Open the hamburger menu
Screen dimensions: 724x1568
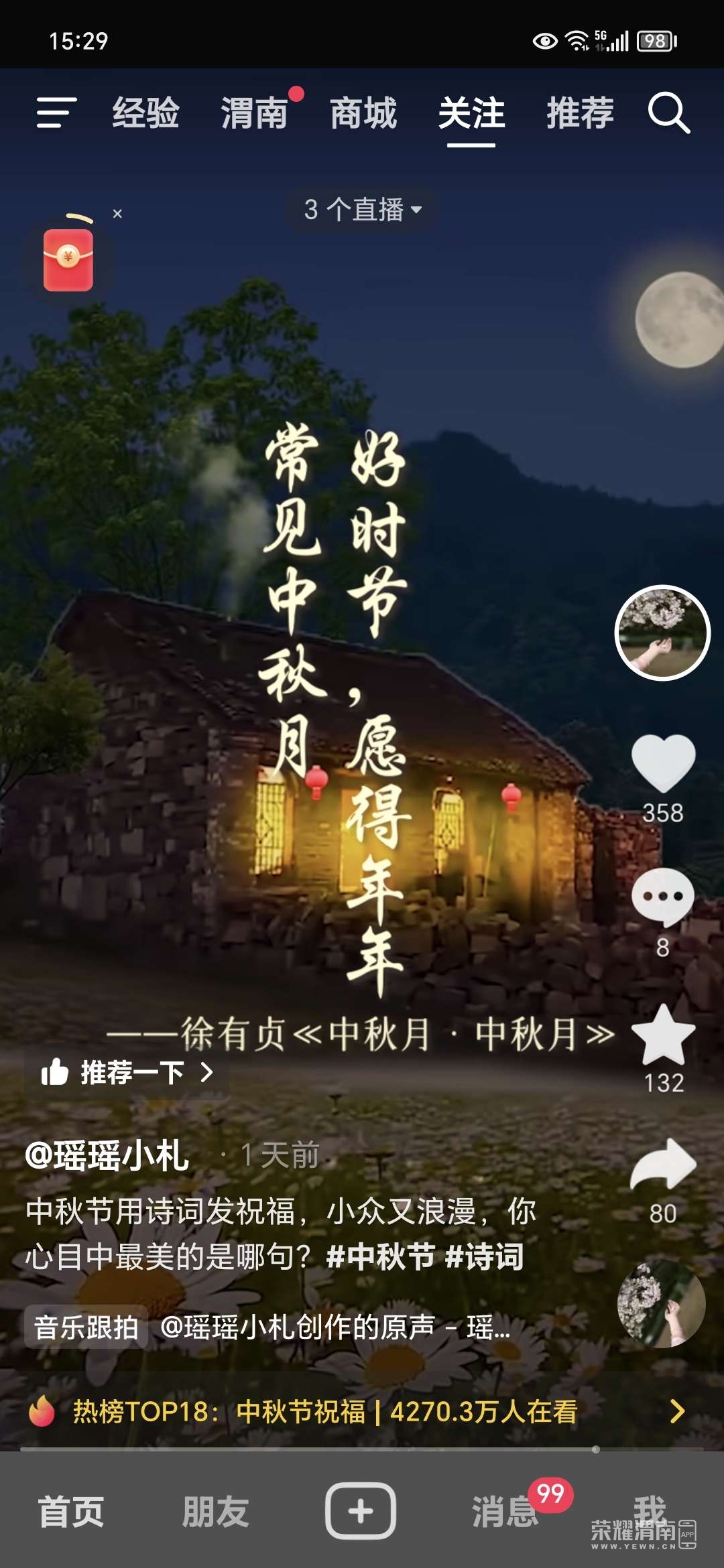point(56,113)
